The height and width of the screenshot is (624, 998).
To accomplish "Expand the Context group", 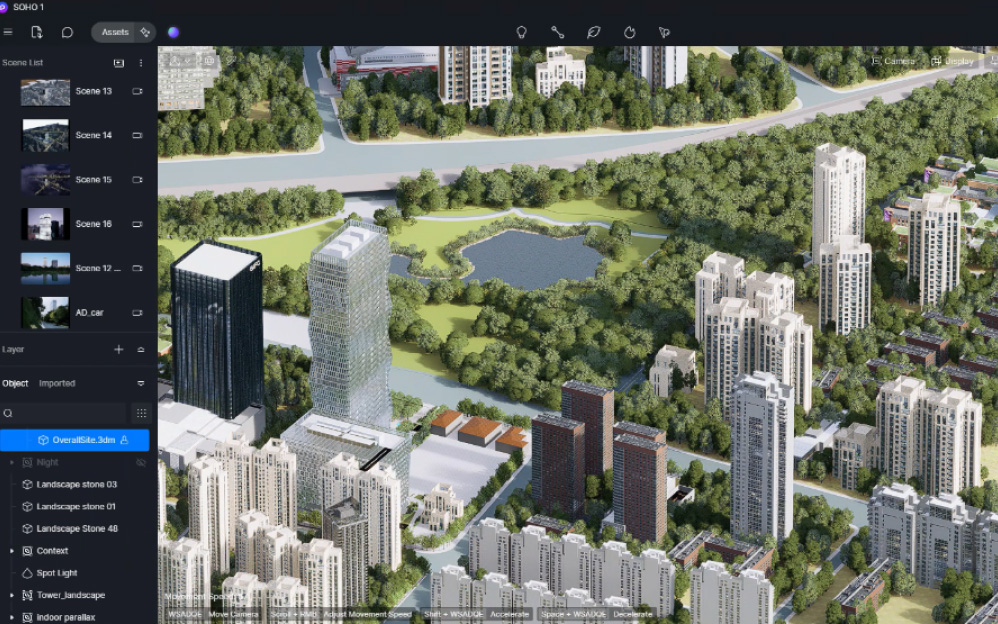I will (12, 551).
